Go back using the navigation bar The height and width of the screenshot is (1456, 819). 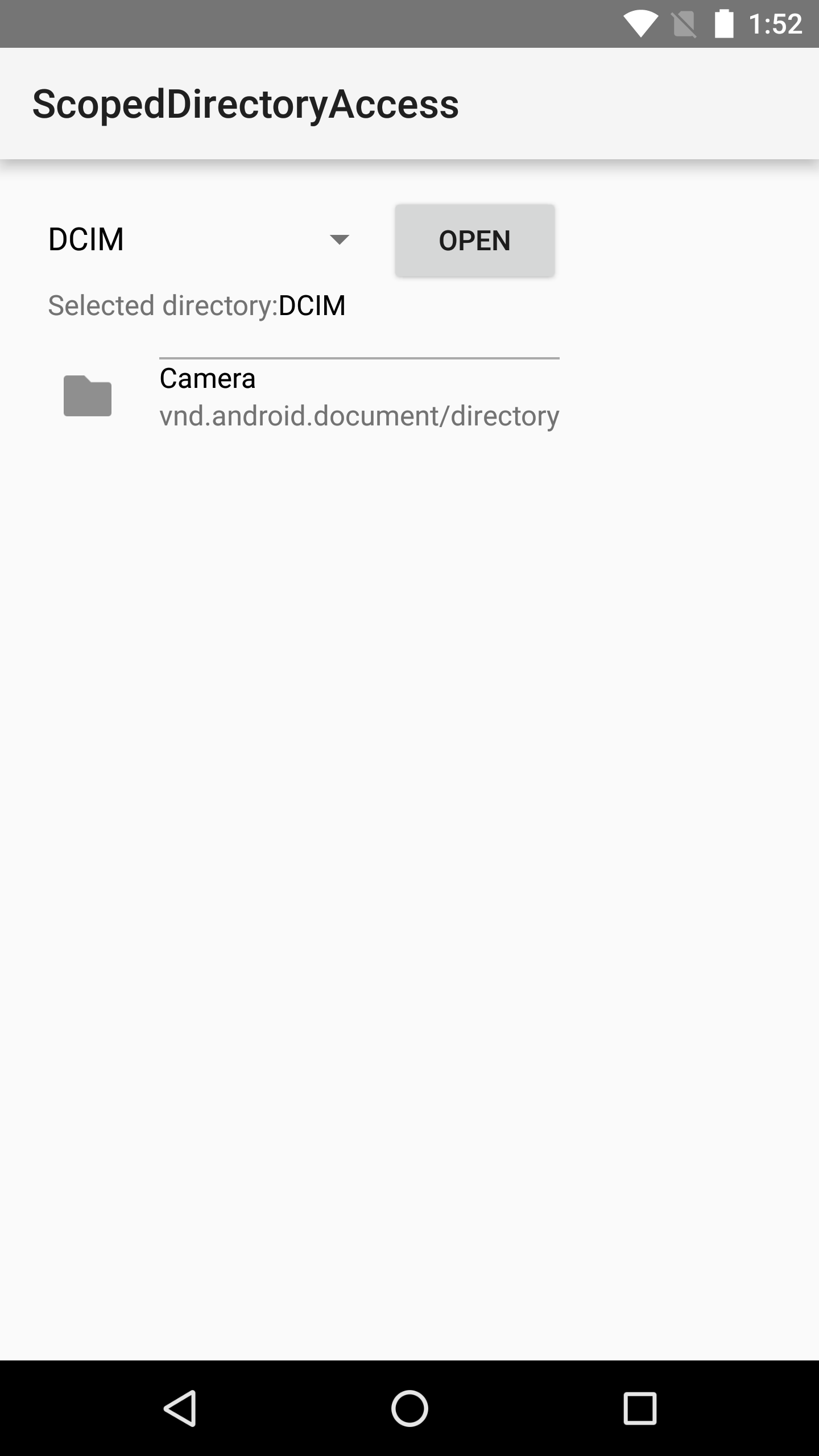180,1408
